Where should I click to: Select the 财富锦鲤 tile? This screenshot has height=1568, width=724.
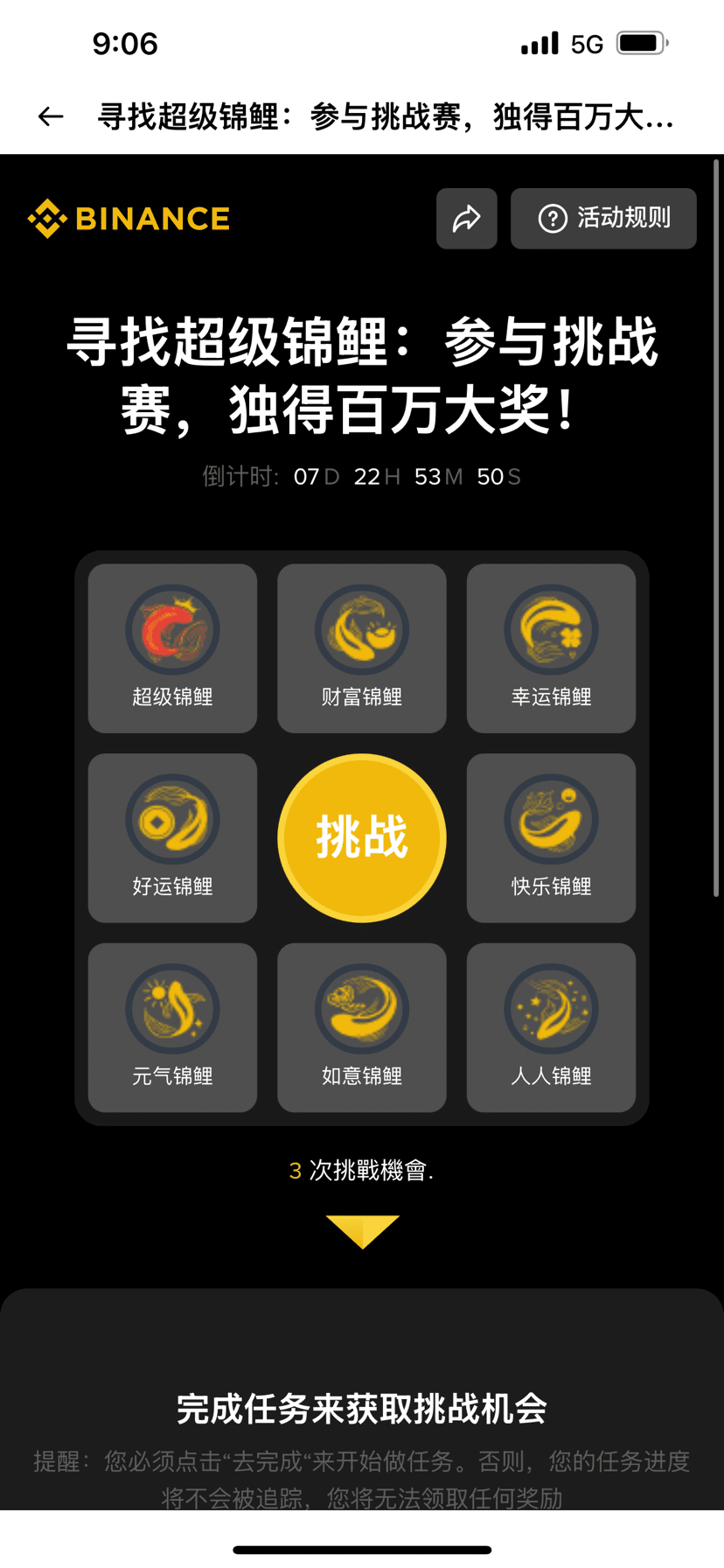pos(362,648)
